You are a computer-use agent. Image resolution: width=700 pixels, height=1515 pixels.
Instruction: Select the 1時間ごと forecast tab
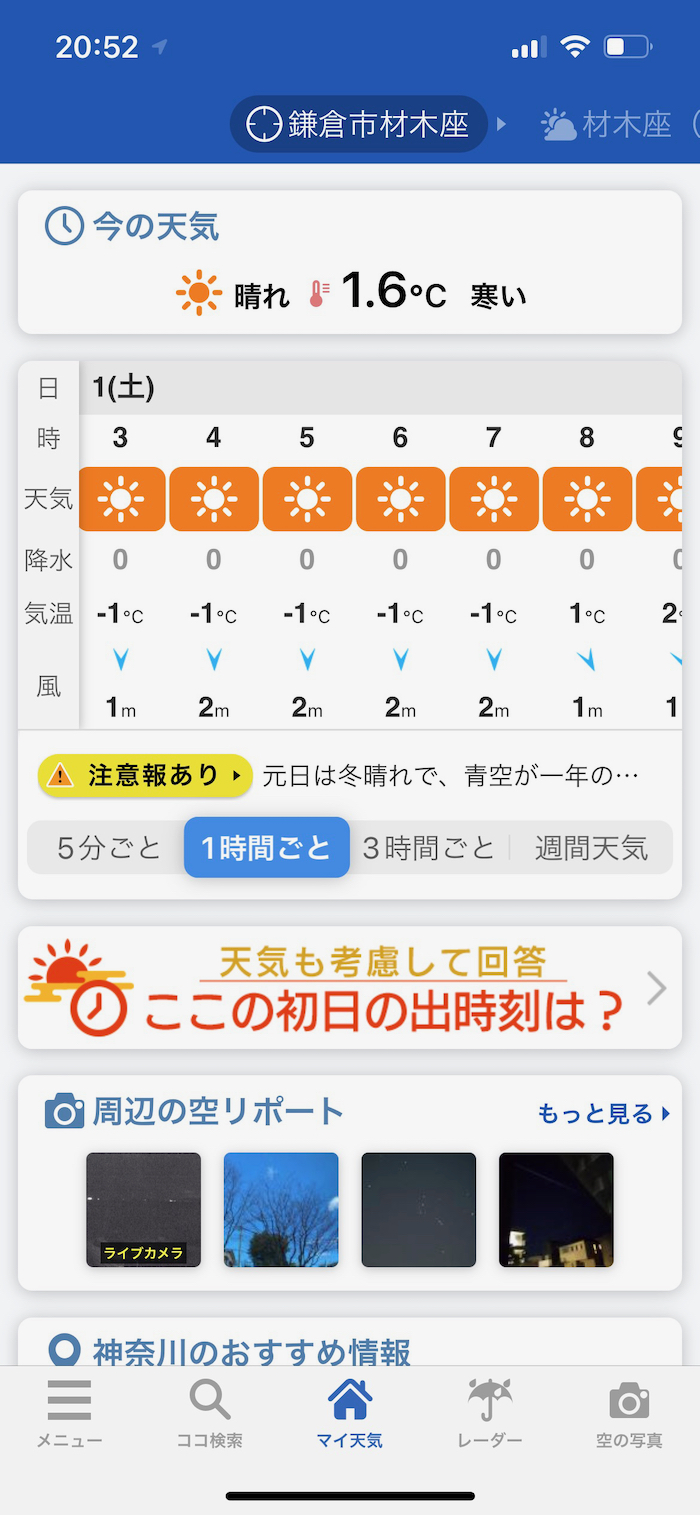point(266,848)
